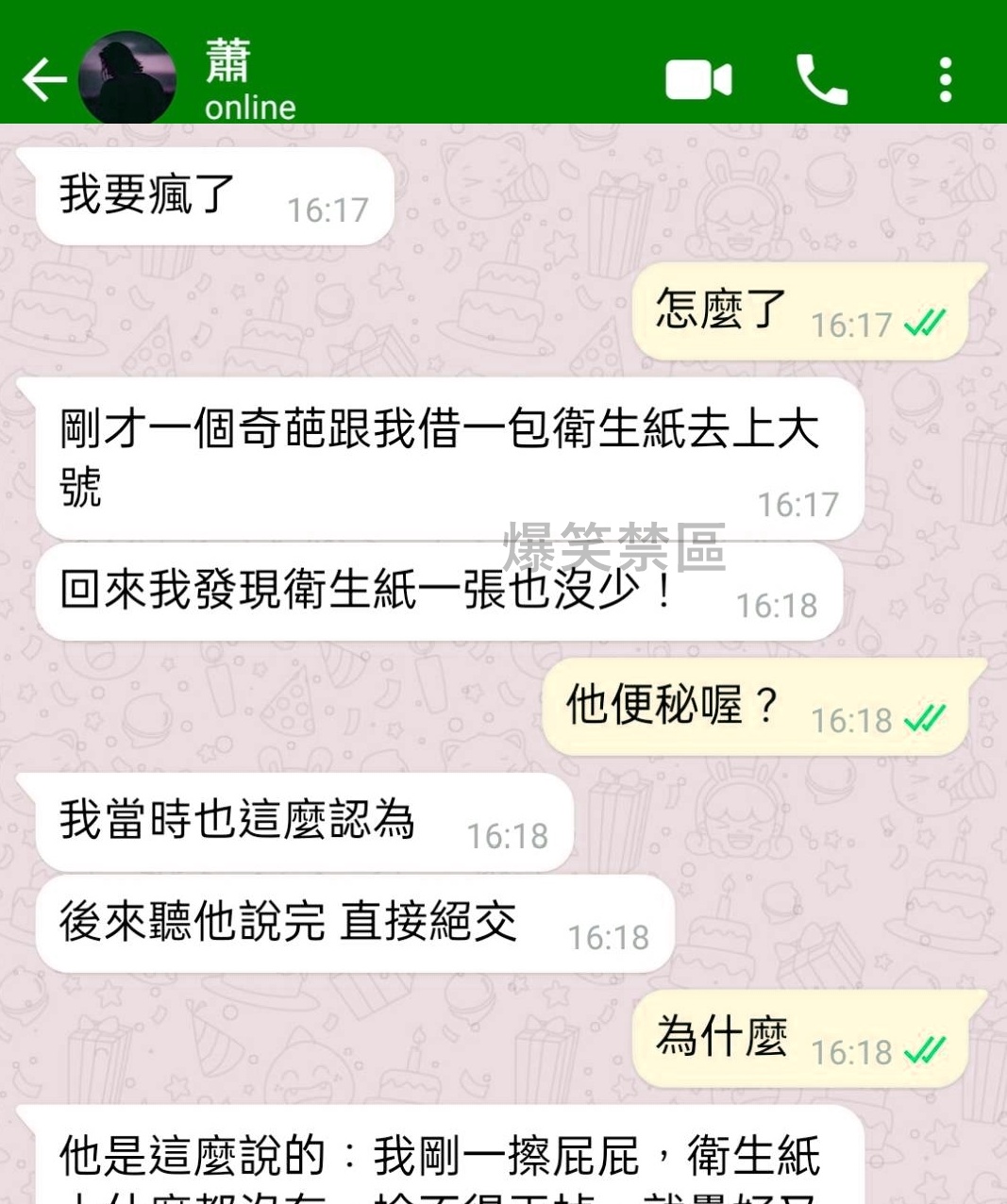1007x1204 pixels.
Task: Open 蕭's profile picture
Action: (126, 77)
